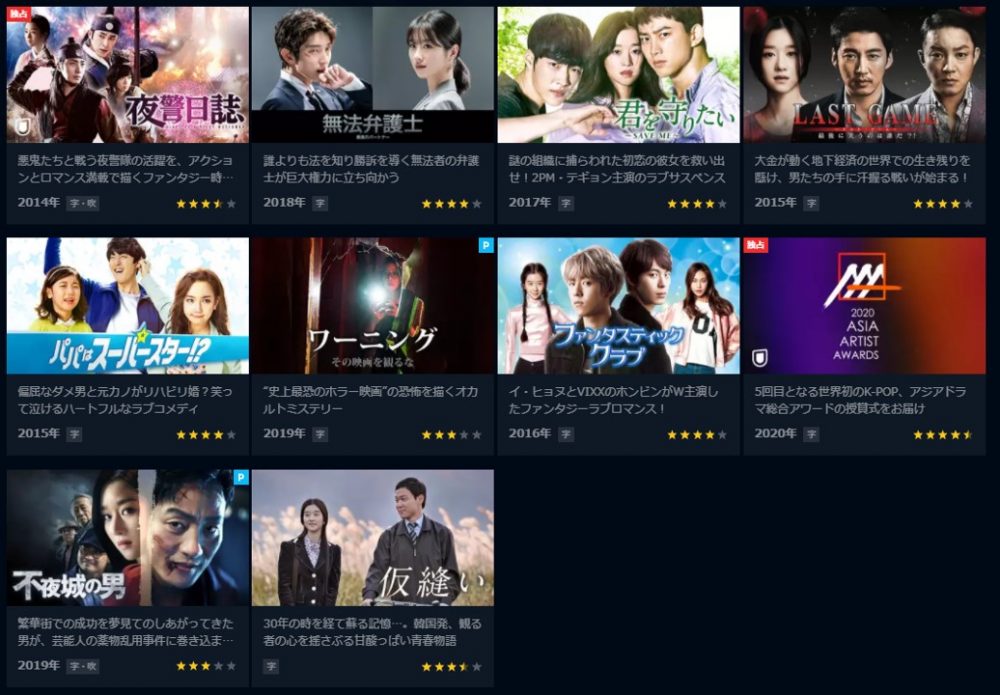Screen dimensions: 1000x695
Task: Select the 不夜城の男 movie tile
Action: click(x=127, y=538)
